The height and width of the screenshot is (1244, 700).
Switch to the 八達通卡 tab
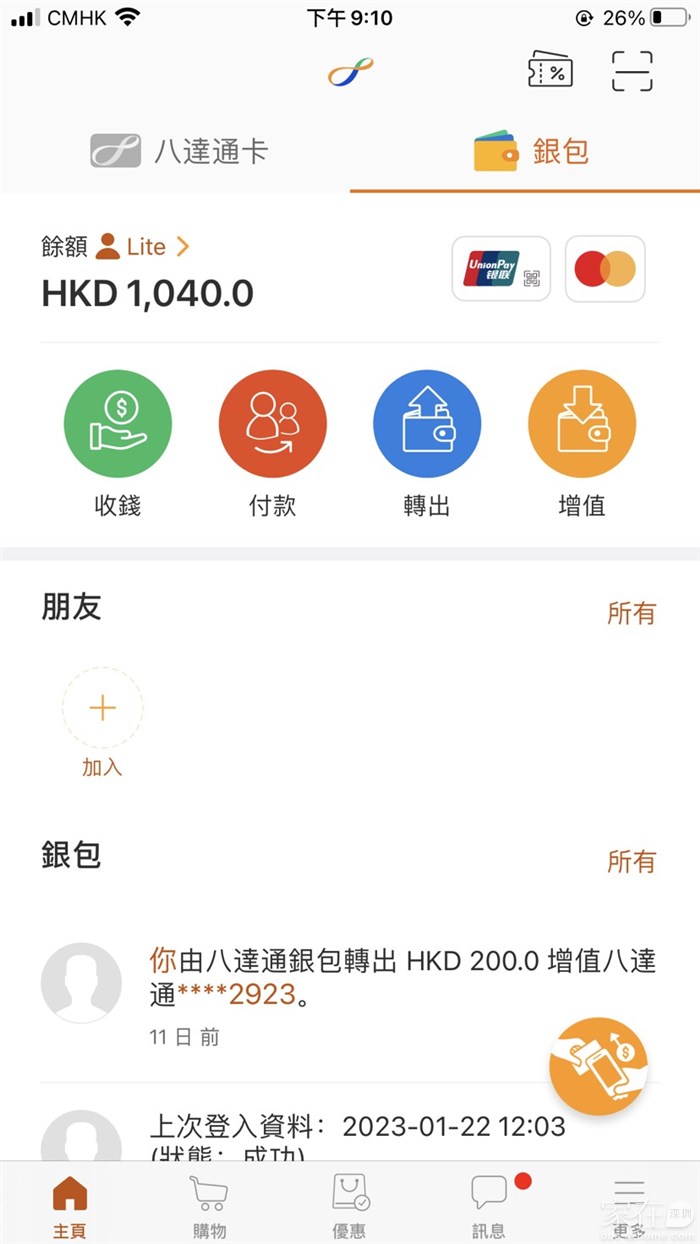[180, 151]
